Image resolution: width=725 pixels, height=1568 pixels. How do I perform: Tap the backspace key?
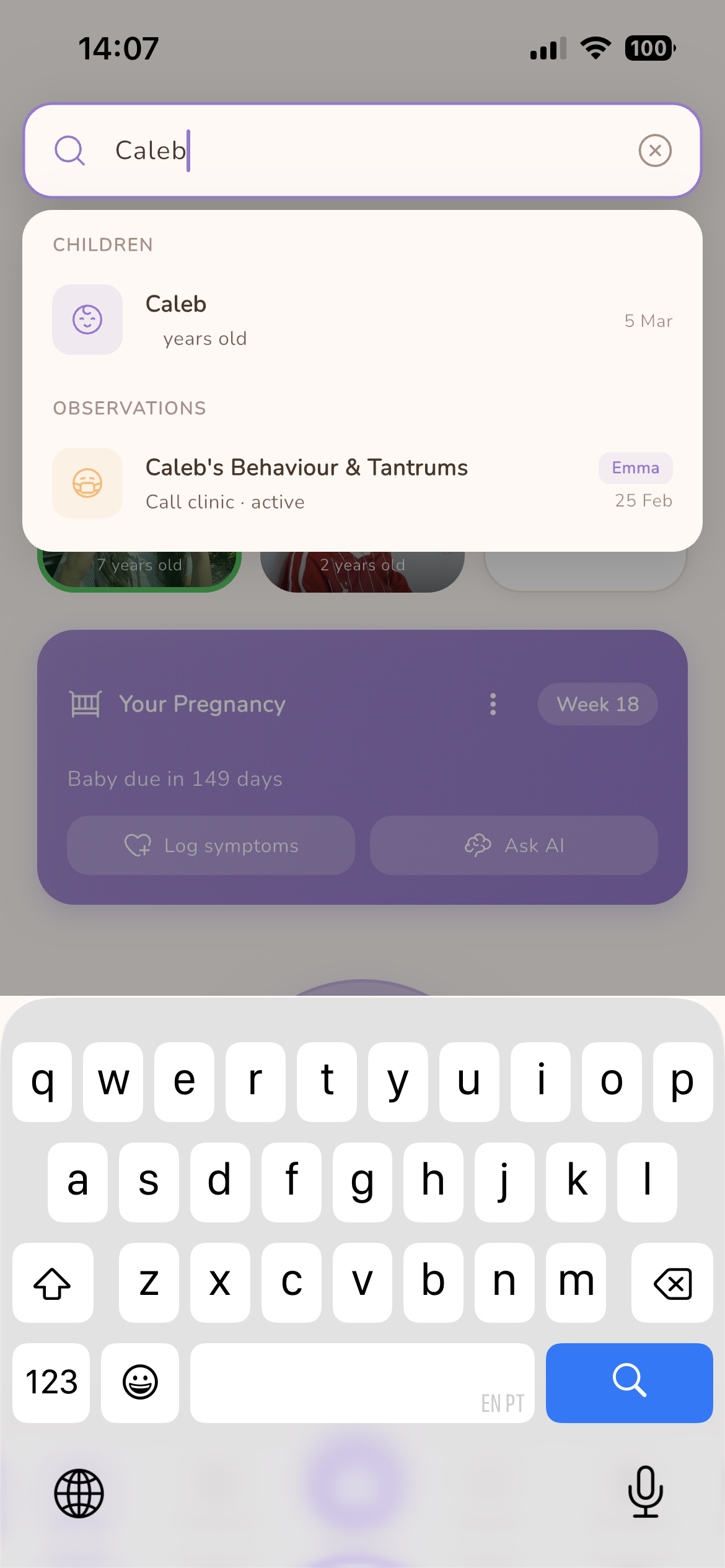672,1283
